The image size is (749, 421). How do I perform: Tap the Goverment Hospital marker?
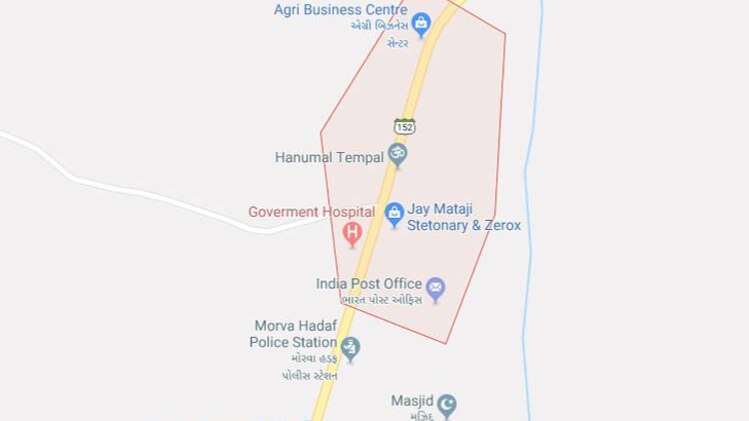pyautogui.click(x=352, y=234)
